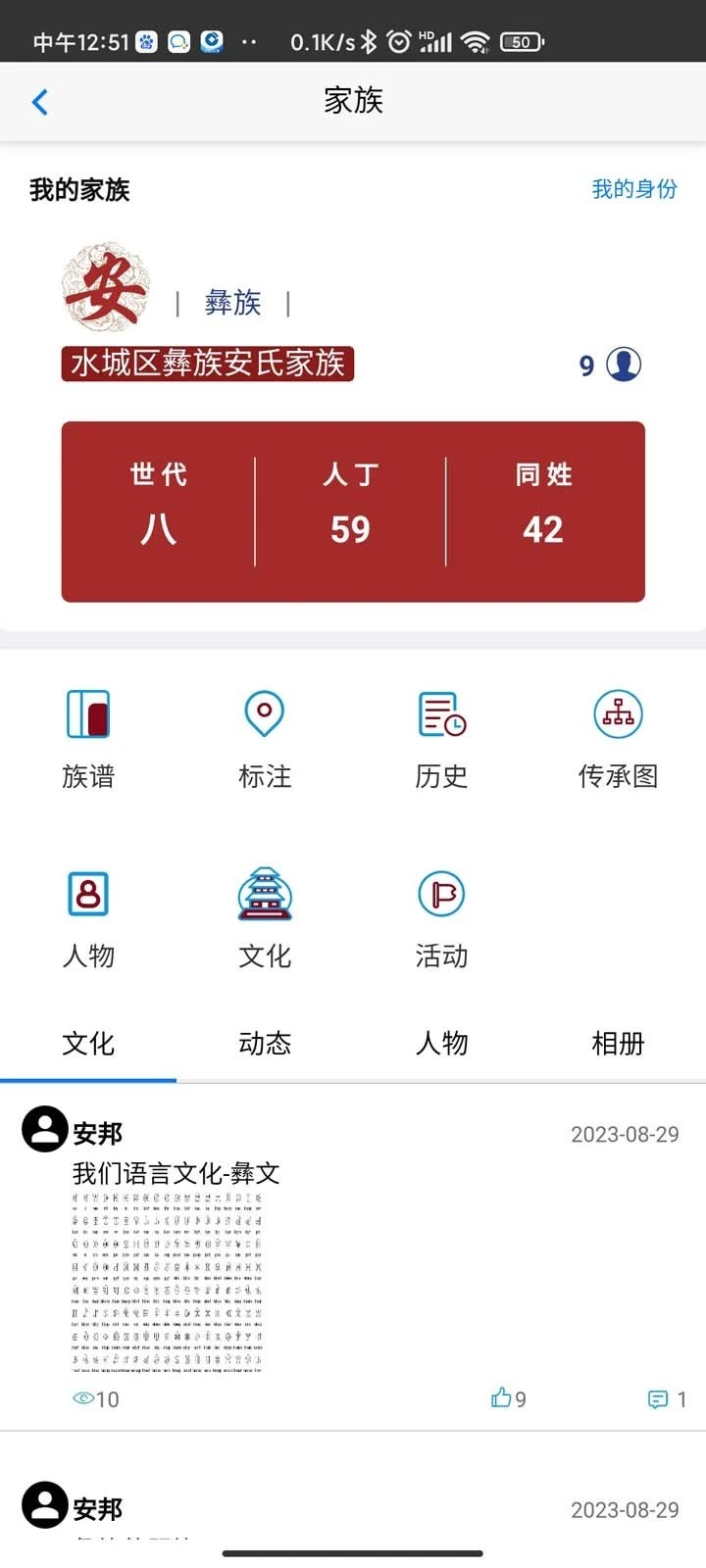Tap the red statistics card showing 人丁 59
This screenshot has width=706, height=1568.
coord(353,510)
